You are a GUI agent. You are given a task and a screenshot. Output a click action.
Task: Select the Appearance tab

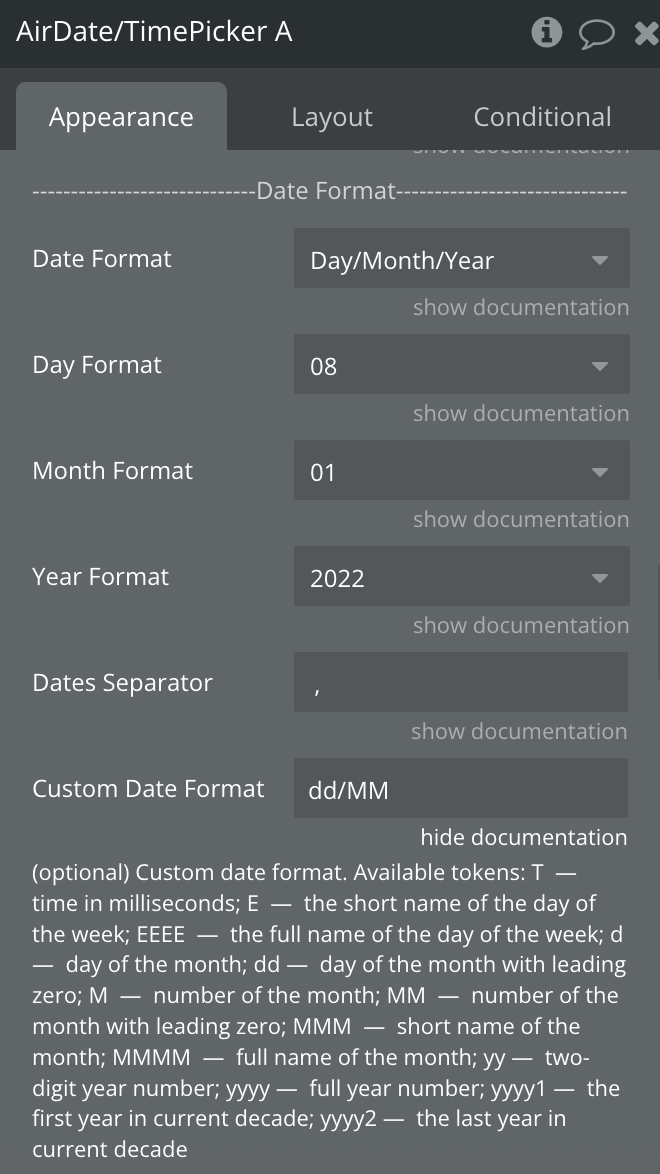(x=121, y=117)
